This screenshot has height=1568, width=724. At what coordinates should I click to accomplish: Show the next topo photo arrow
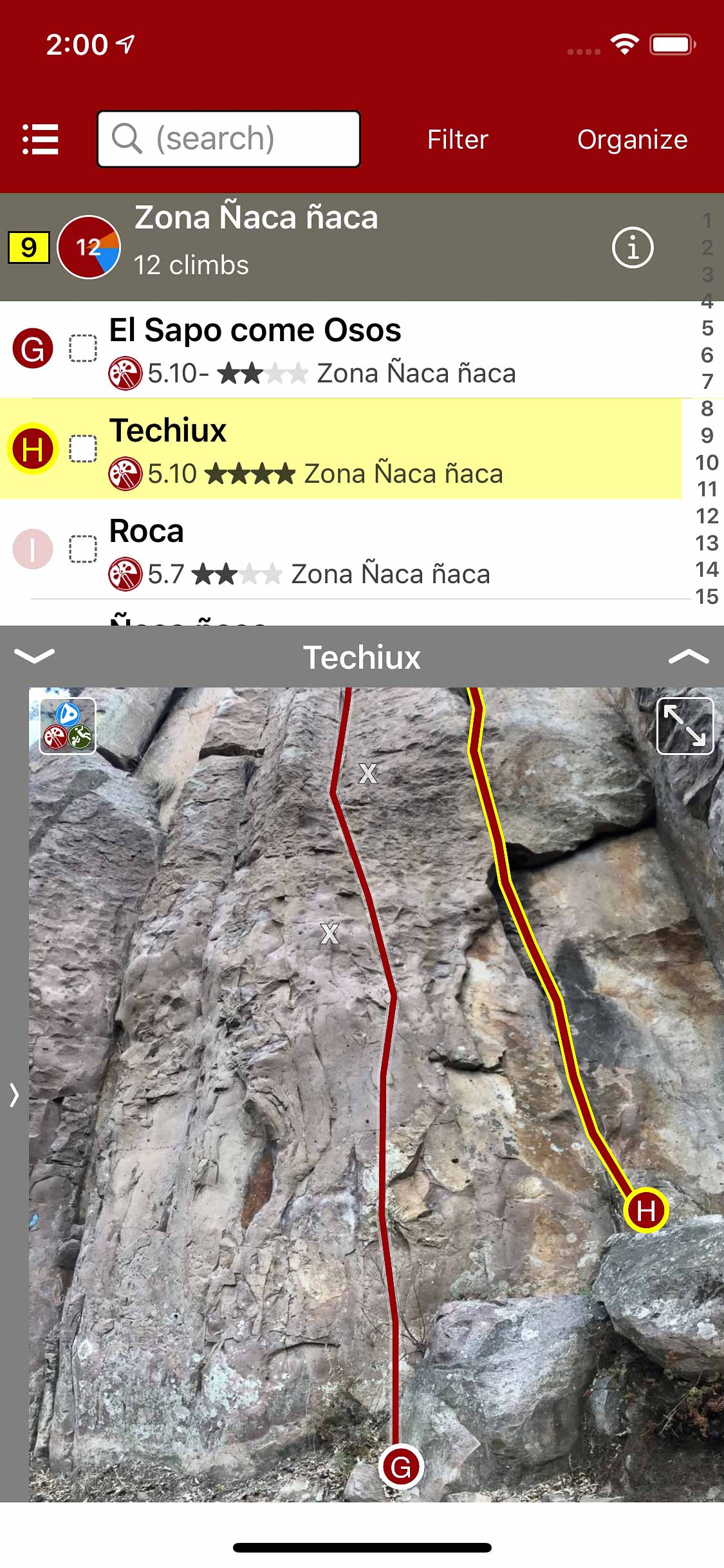pos(14,1094)
